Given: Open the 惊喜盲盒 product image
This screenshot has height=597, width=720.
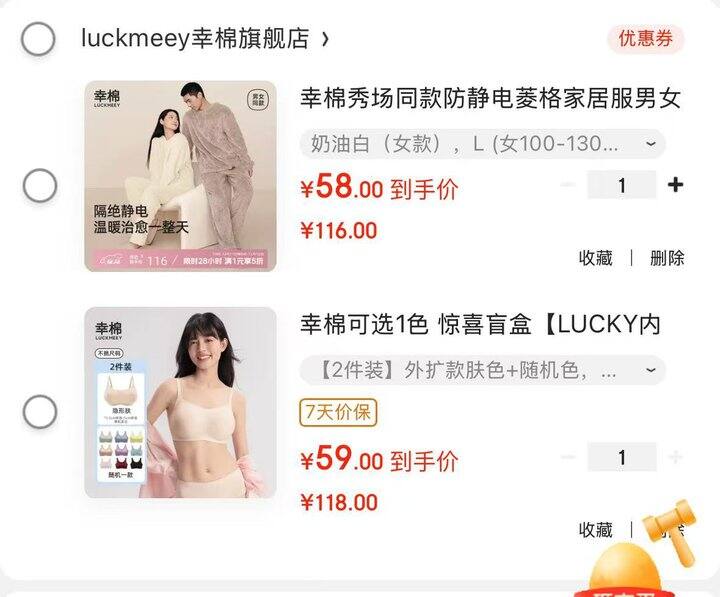Looking at the screenshot, I should click(x=180, y=402).
